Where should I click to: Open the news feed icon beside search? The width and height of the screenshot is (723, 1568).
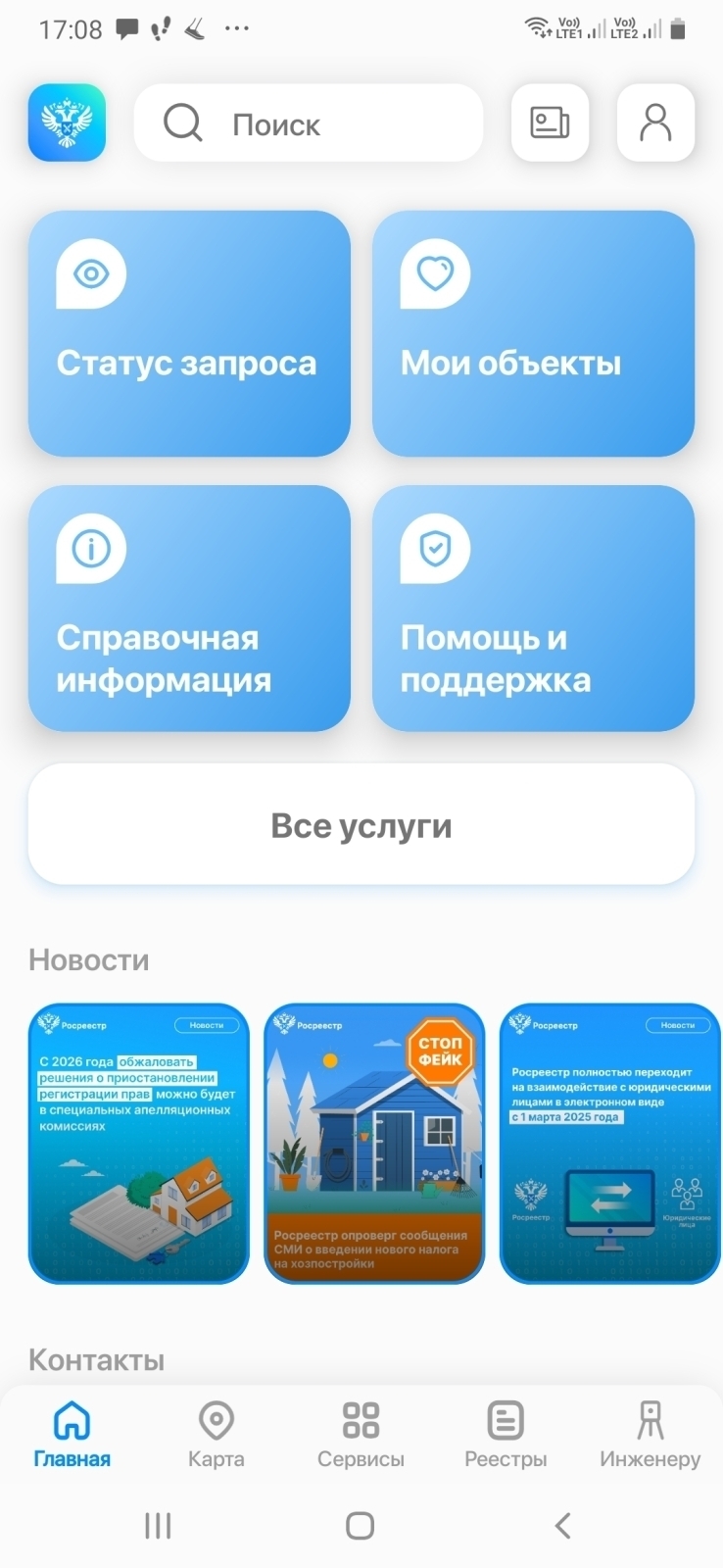550,122
